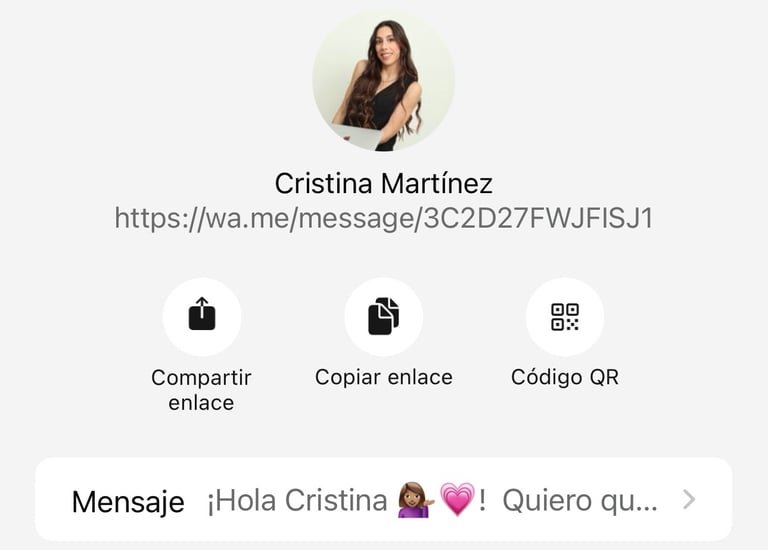The width and height of the screenshot is (768, 550).
Task: Open the Mensaje row to edit the greeting
Action: click(384, 500)
